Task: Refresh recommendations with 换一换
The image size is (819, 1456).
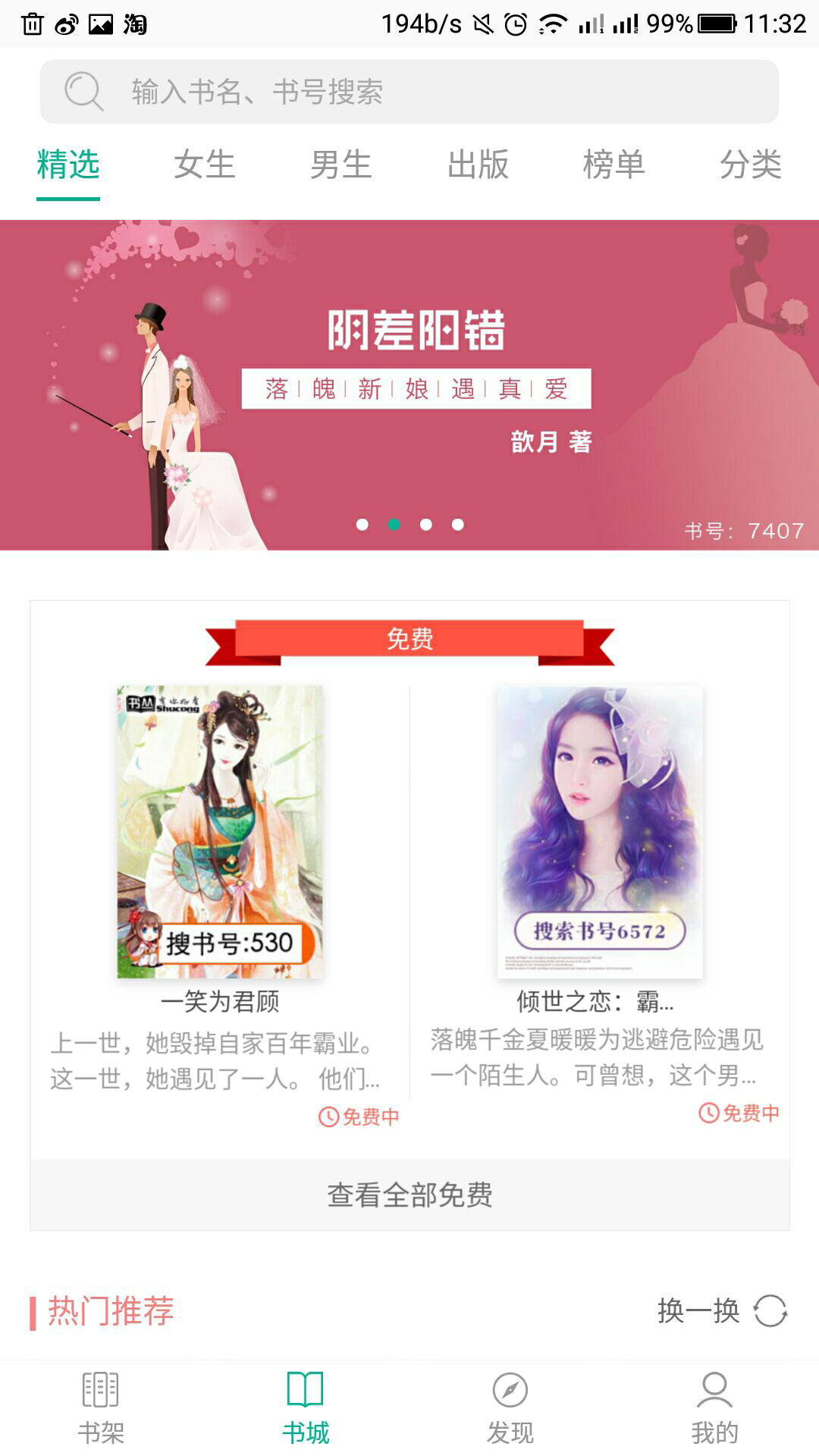Action: click(722, 1310)
